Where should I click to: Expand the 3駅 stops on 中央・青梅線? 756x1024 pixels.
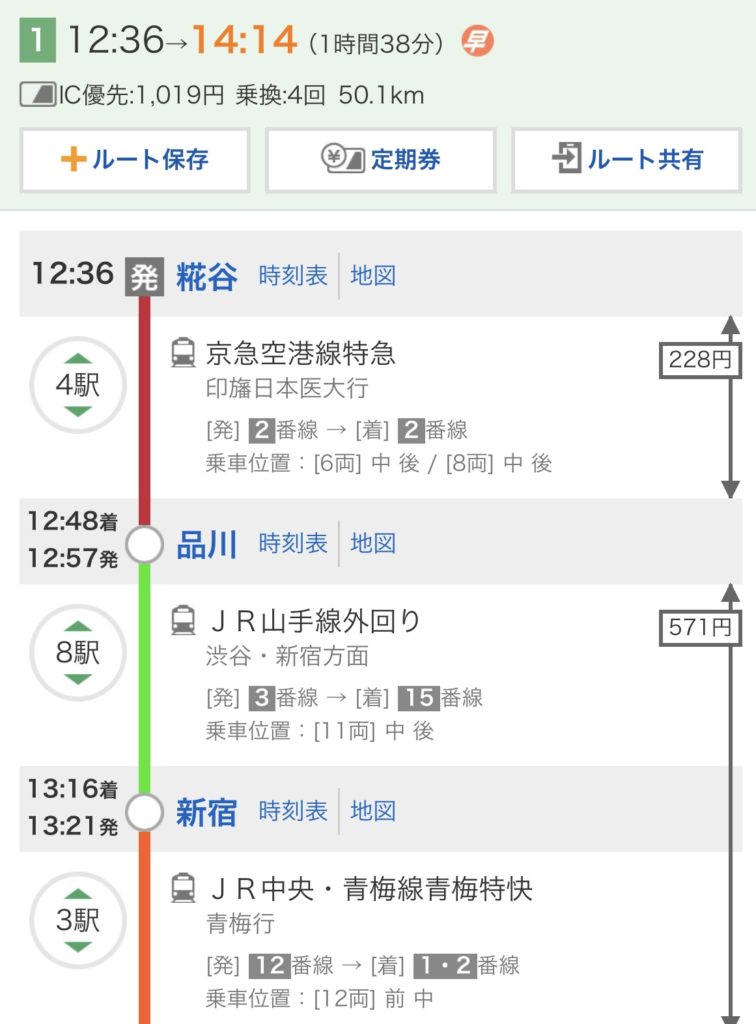point(78,920)
